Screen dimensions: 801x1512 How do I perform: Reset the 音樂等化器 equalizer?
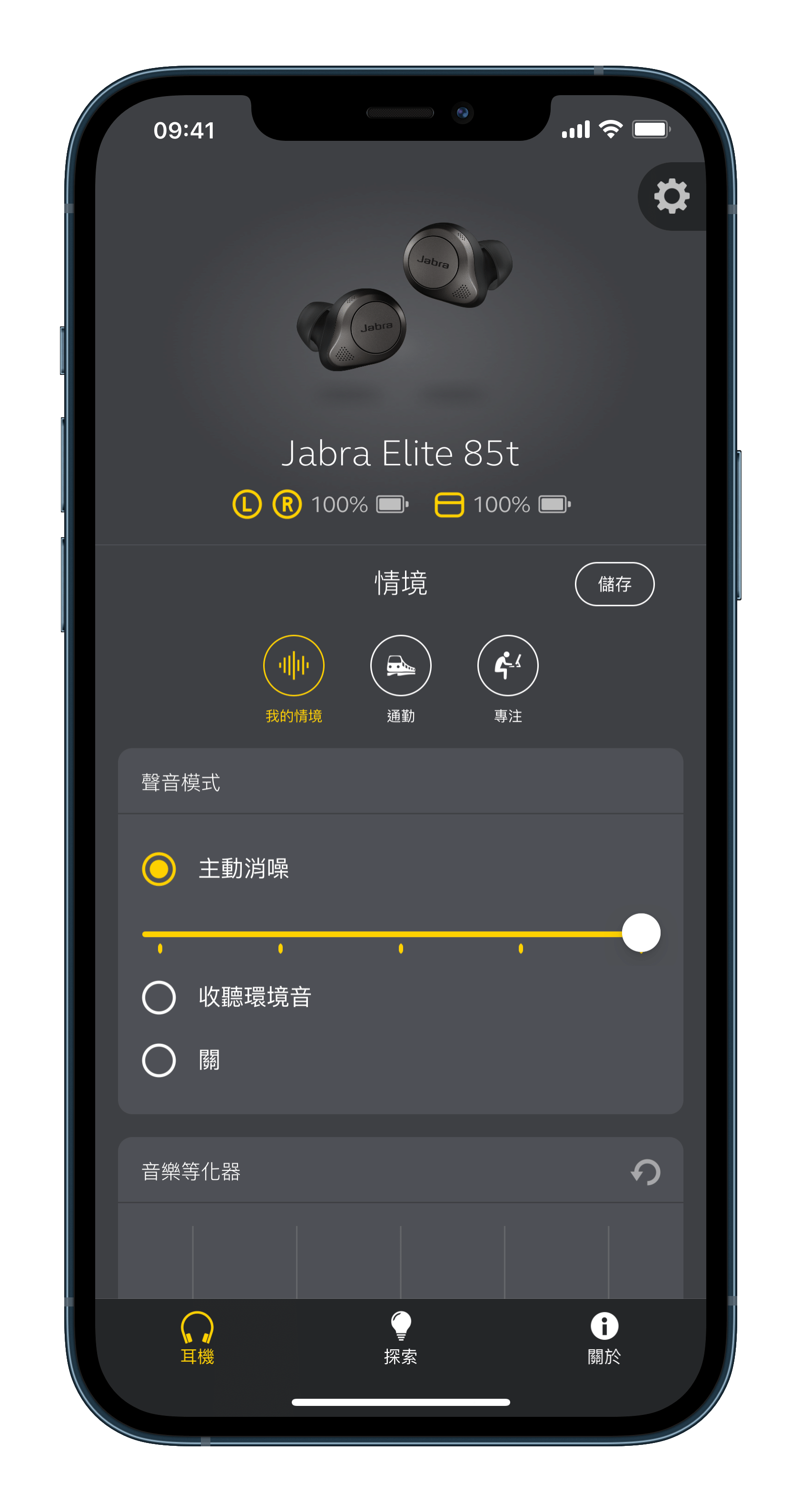click(x=645, y=1172)
